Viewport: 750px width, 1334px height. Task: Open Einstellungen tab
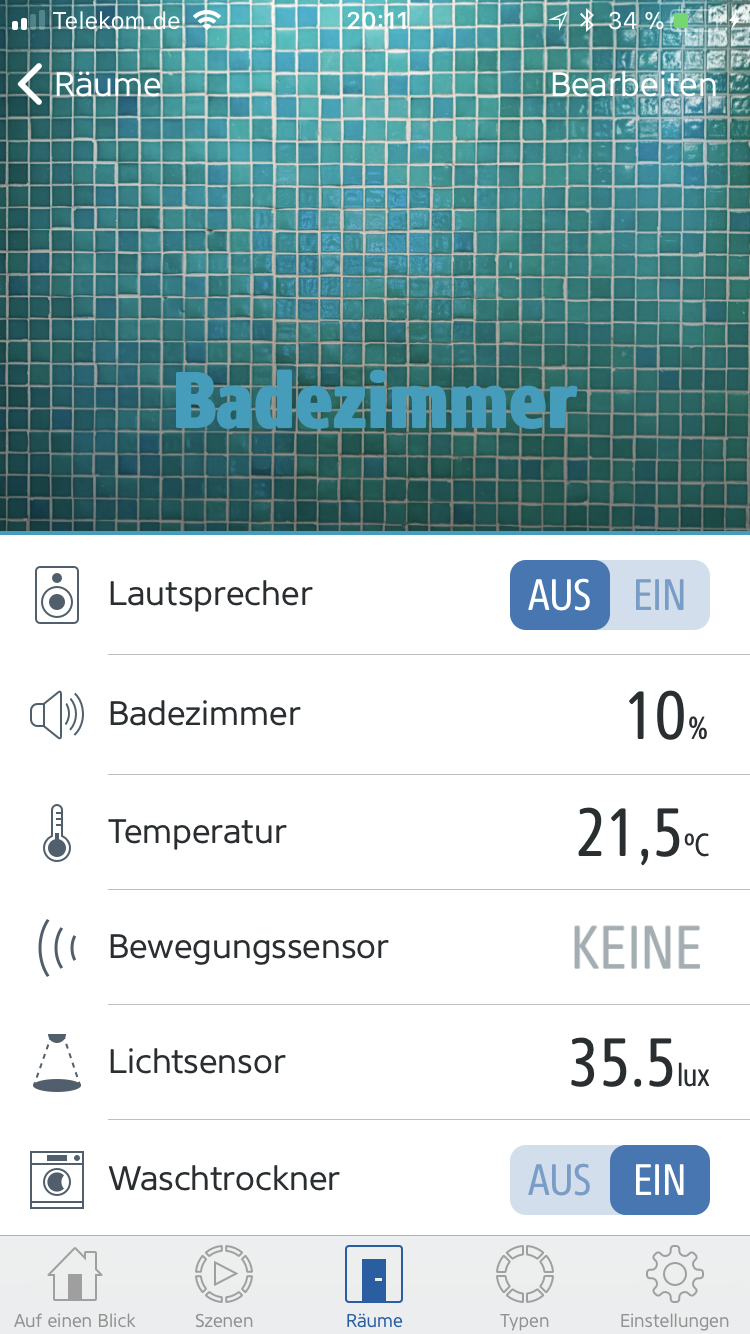pos(674,1286)
